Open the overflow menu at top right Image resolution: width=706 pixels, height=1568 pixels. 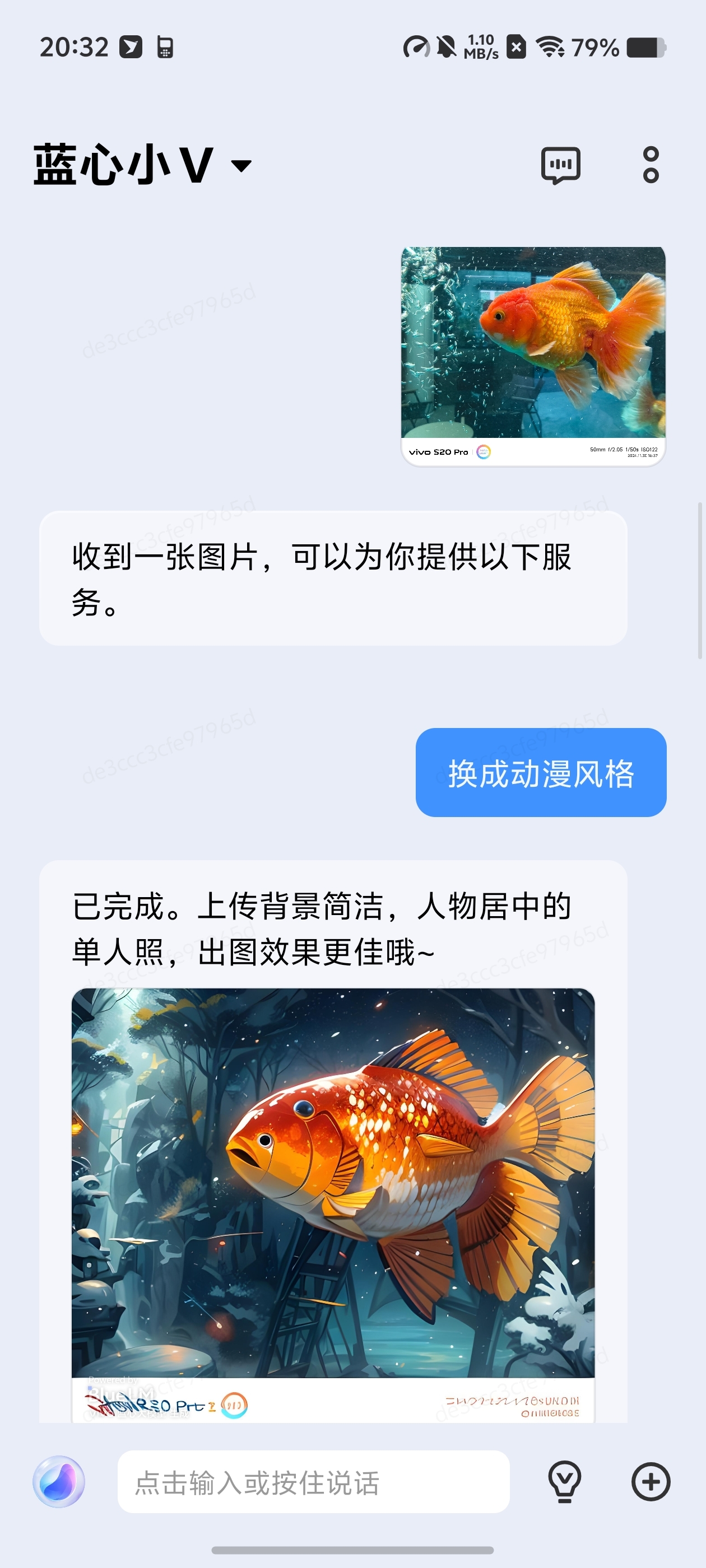tap(651, 165)
